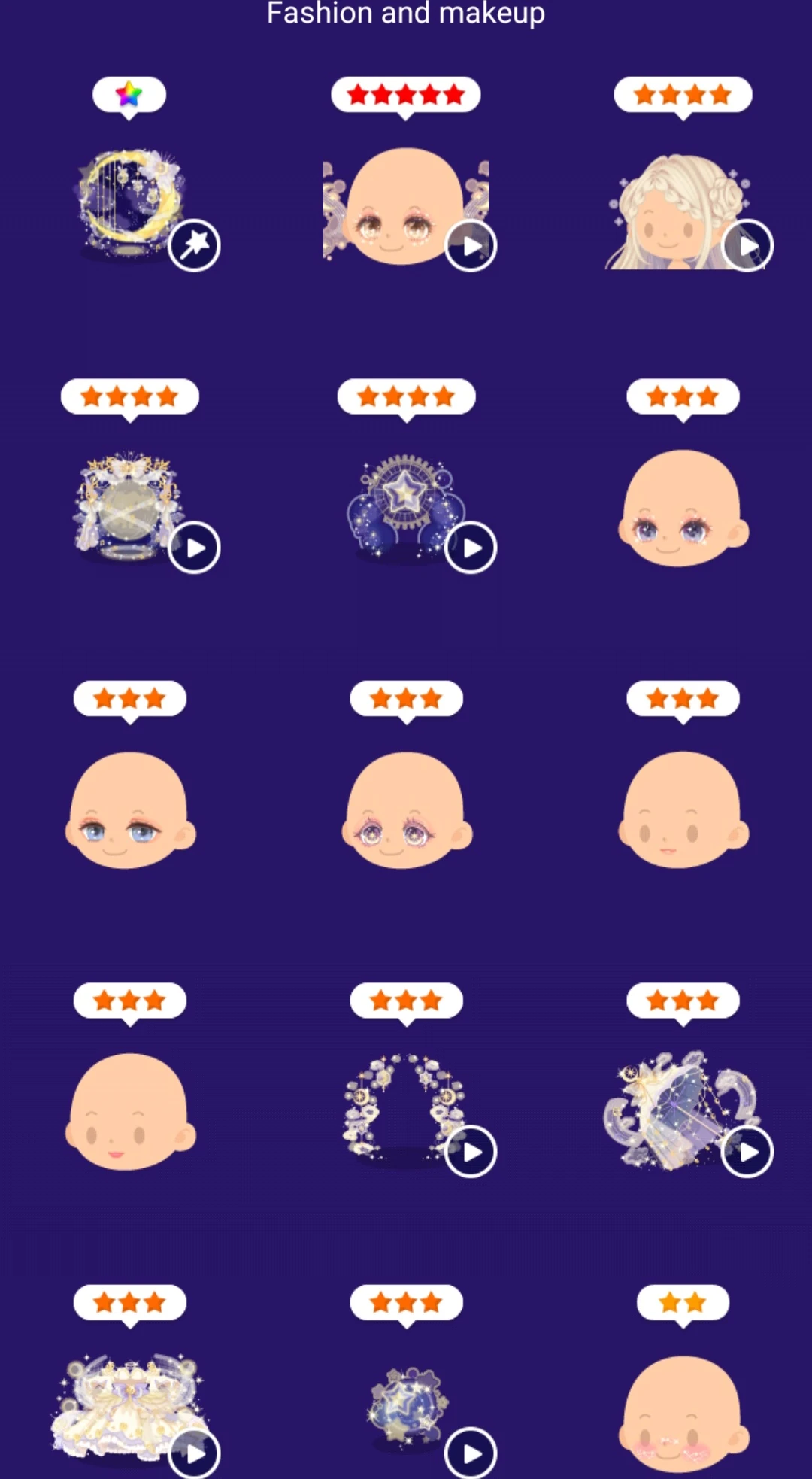Play the frilly white dress preview
812x1479 pixels.
[194, 1454]
